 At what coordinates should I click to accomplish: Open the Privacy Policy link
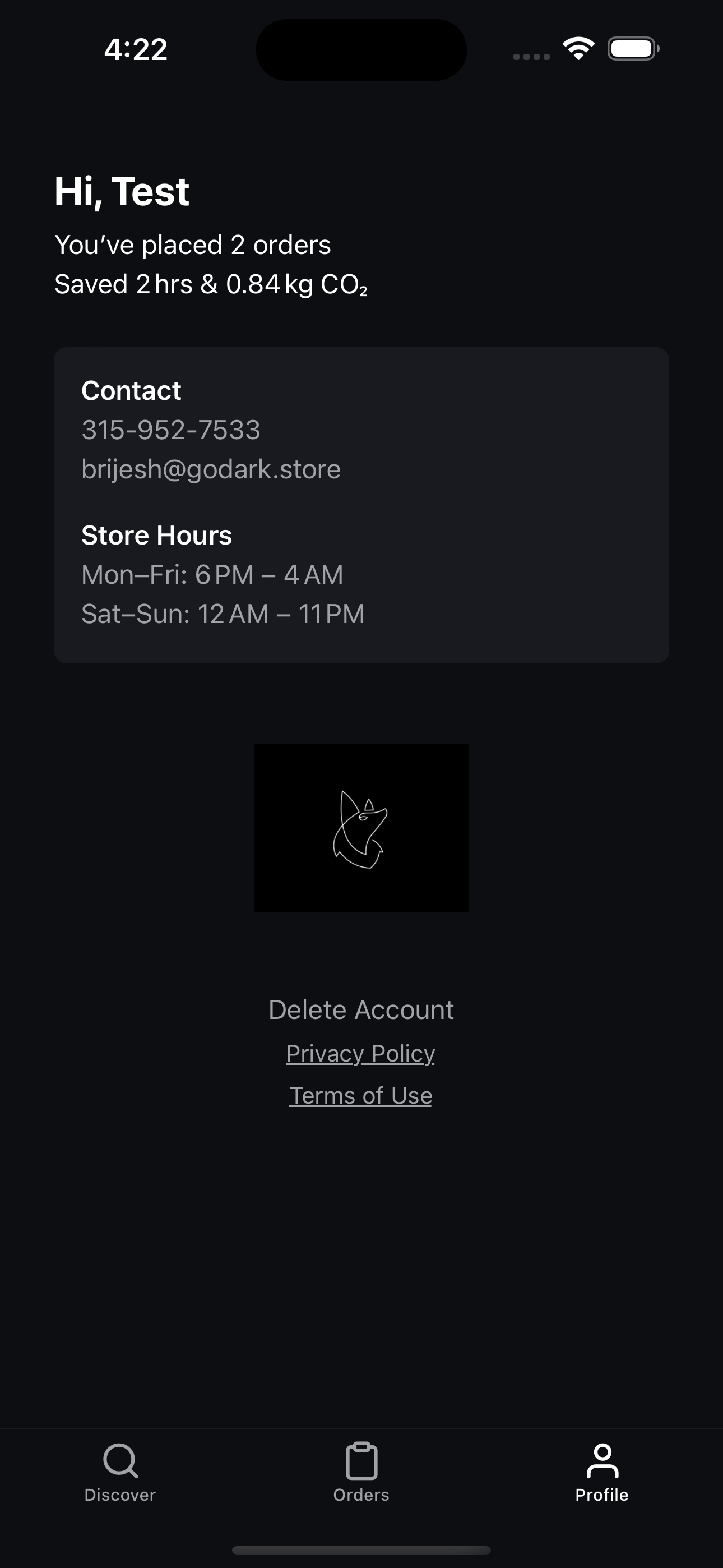[x=361, y=1053]
